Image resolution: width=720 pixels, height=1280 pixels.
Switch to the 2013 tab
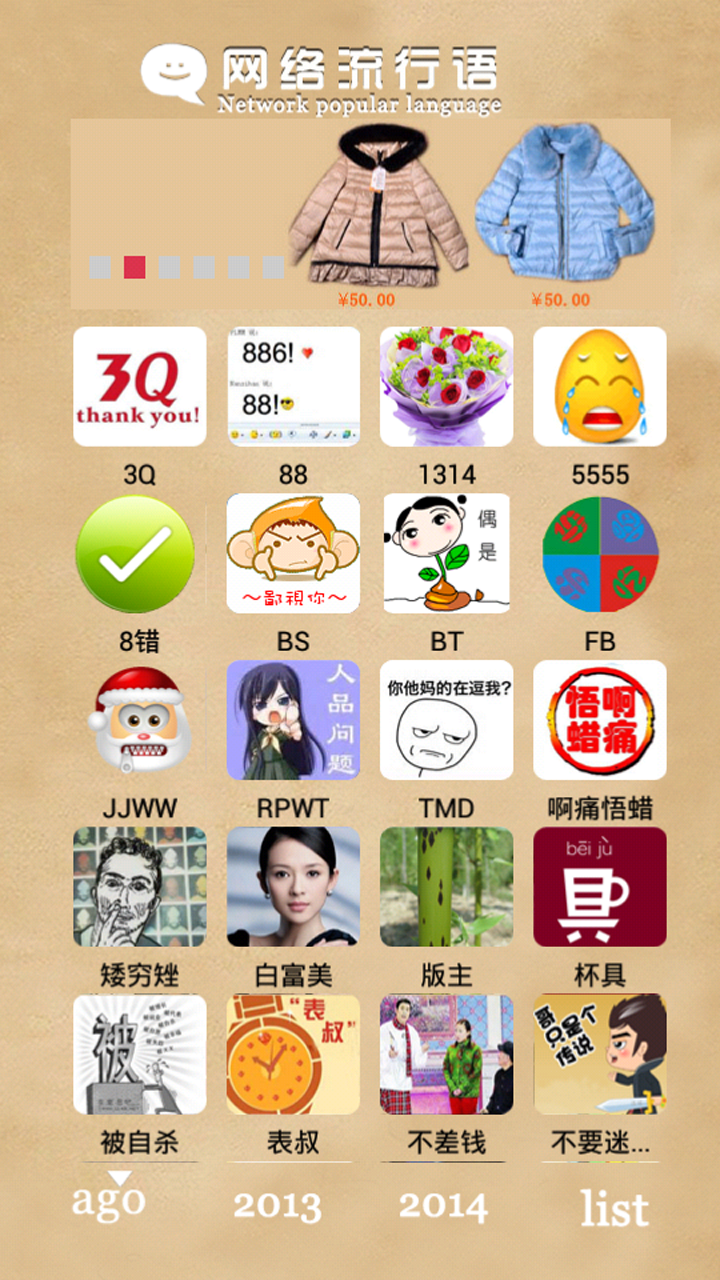[x=277, y=1205]
